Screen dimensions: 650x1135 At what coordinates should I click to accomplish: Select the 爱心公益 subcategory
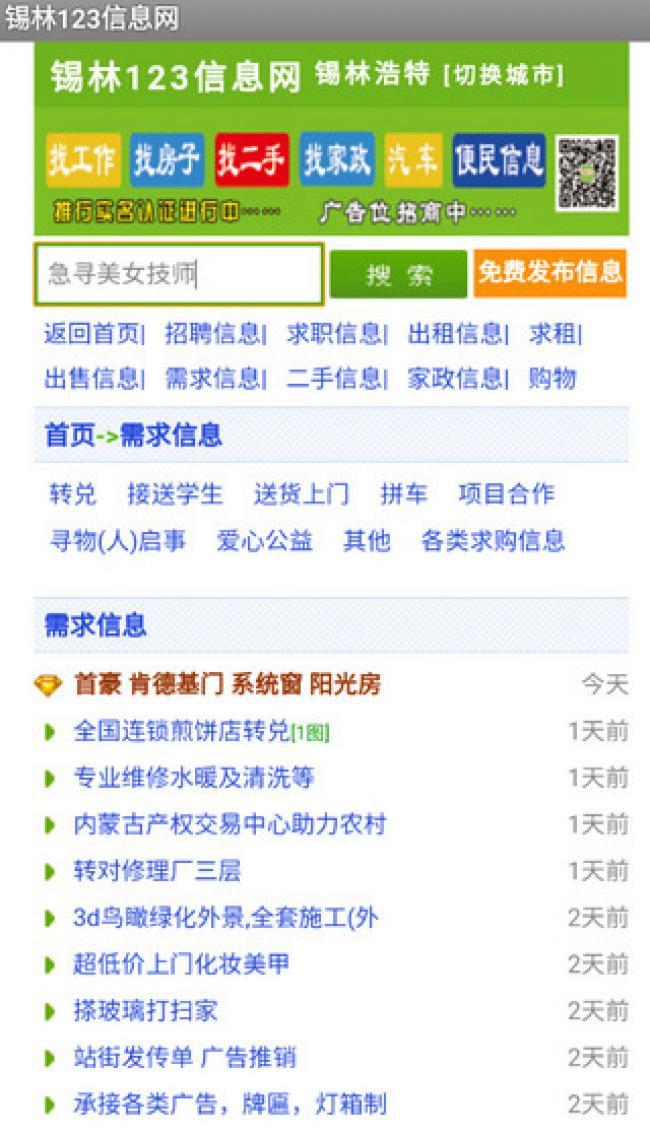[x=265, y=541]
